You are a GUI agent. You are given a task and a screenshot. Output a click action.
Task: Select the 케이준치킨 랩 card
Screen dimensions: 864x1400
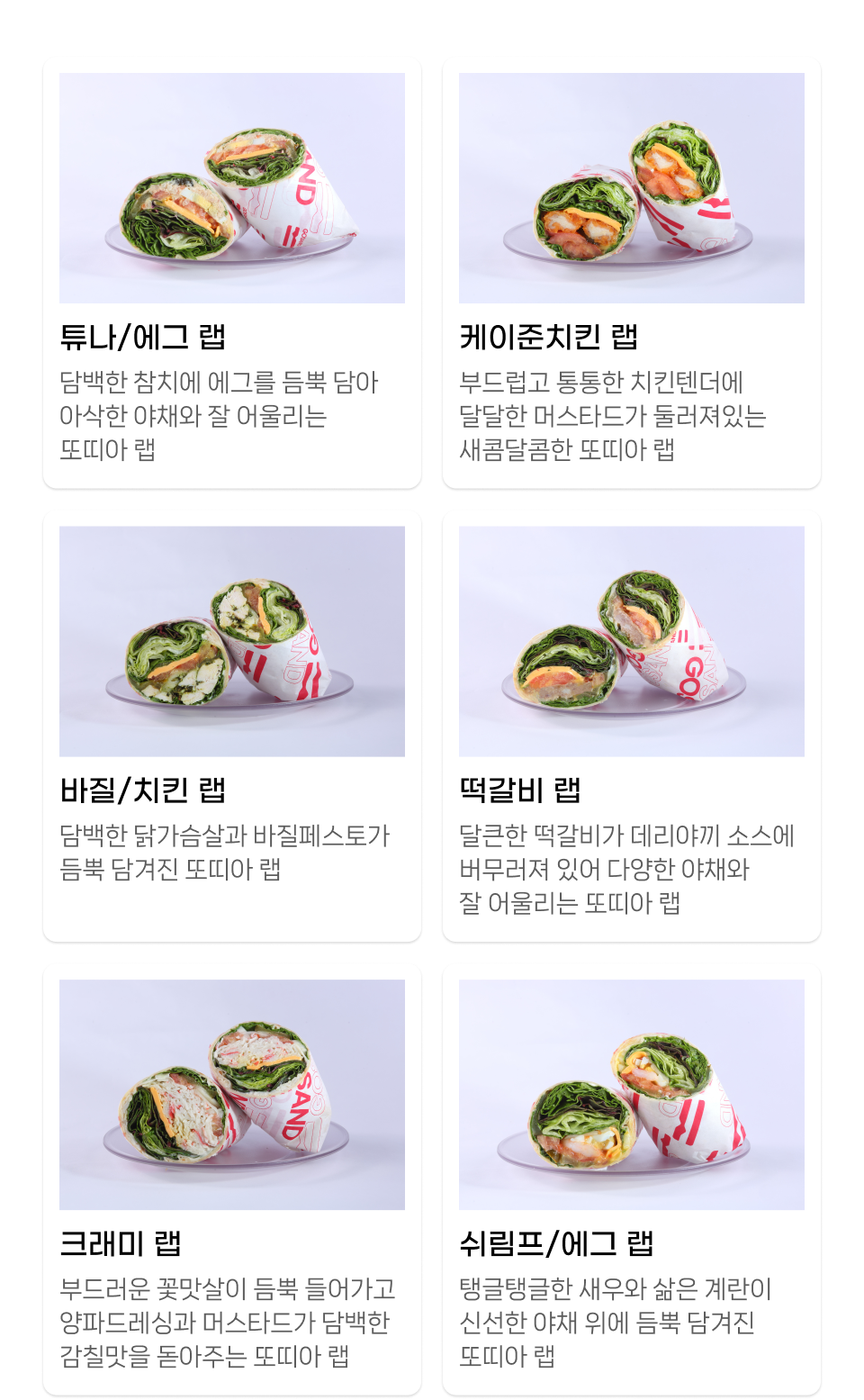(632, 274)
